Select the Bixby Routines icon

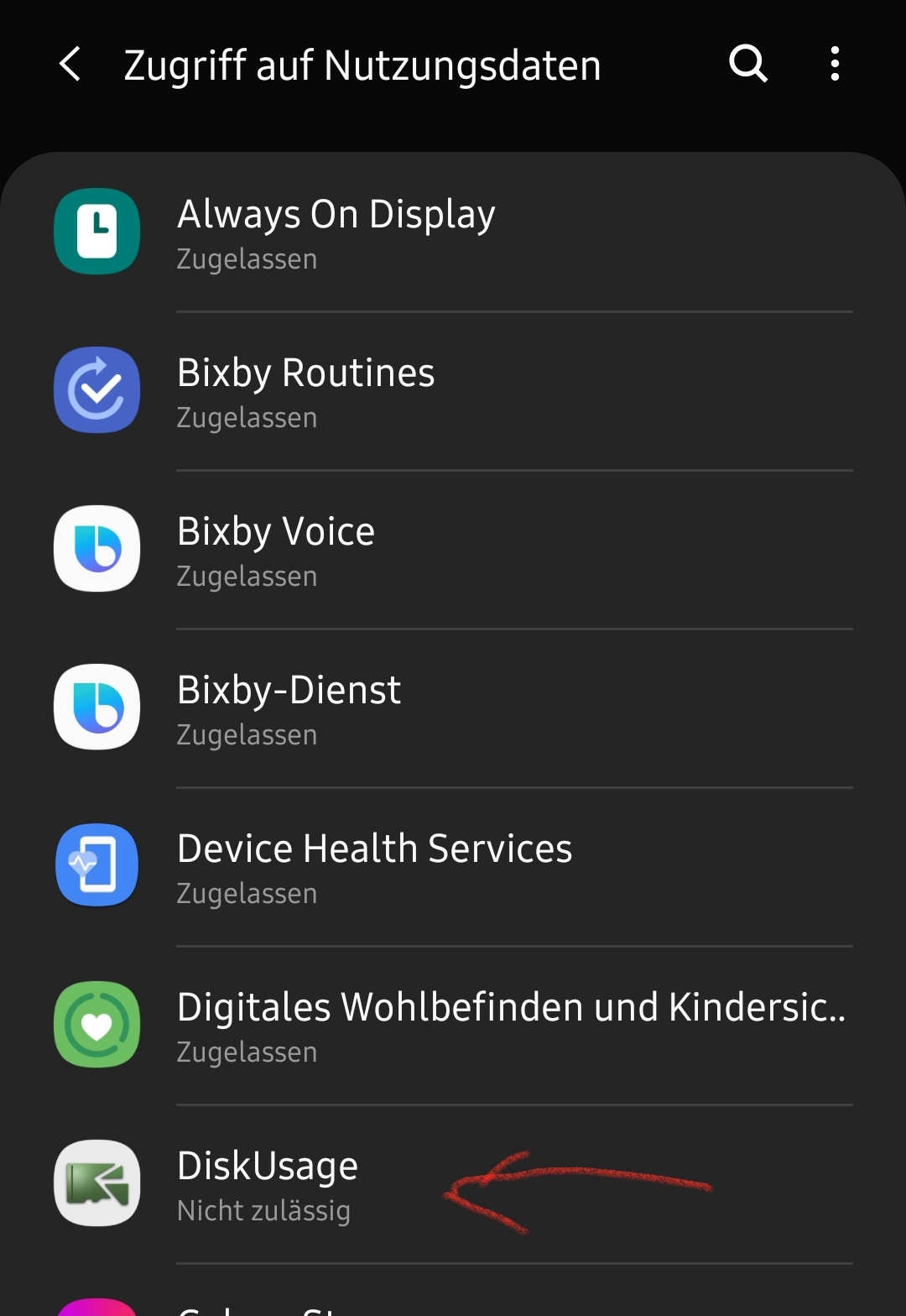click(96, 389)
